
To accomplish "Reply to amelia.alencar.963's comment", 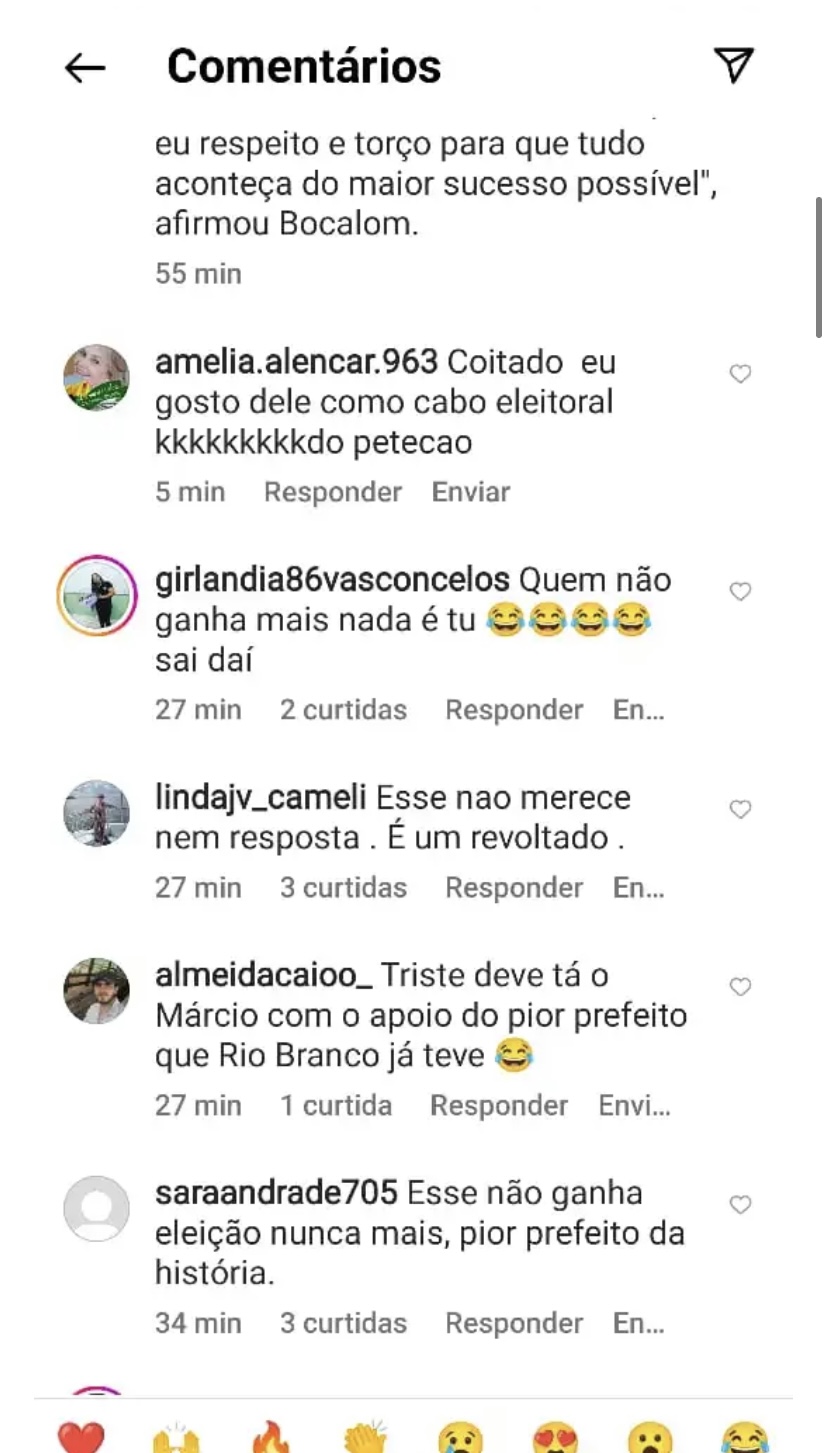I will tap(332, 492).
